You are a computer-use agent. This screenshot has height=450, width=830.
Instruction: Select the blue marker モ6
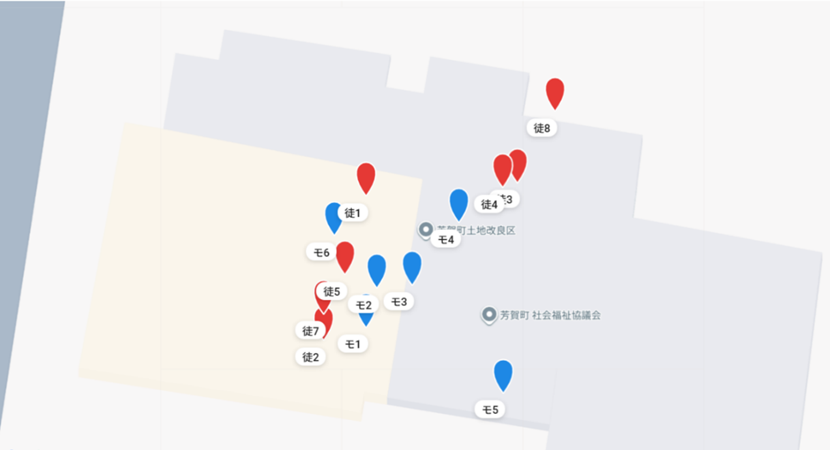(334, 216)
